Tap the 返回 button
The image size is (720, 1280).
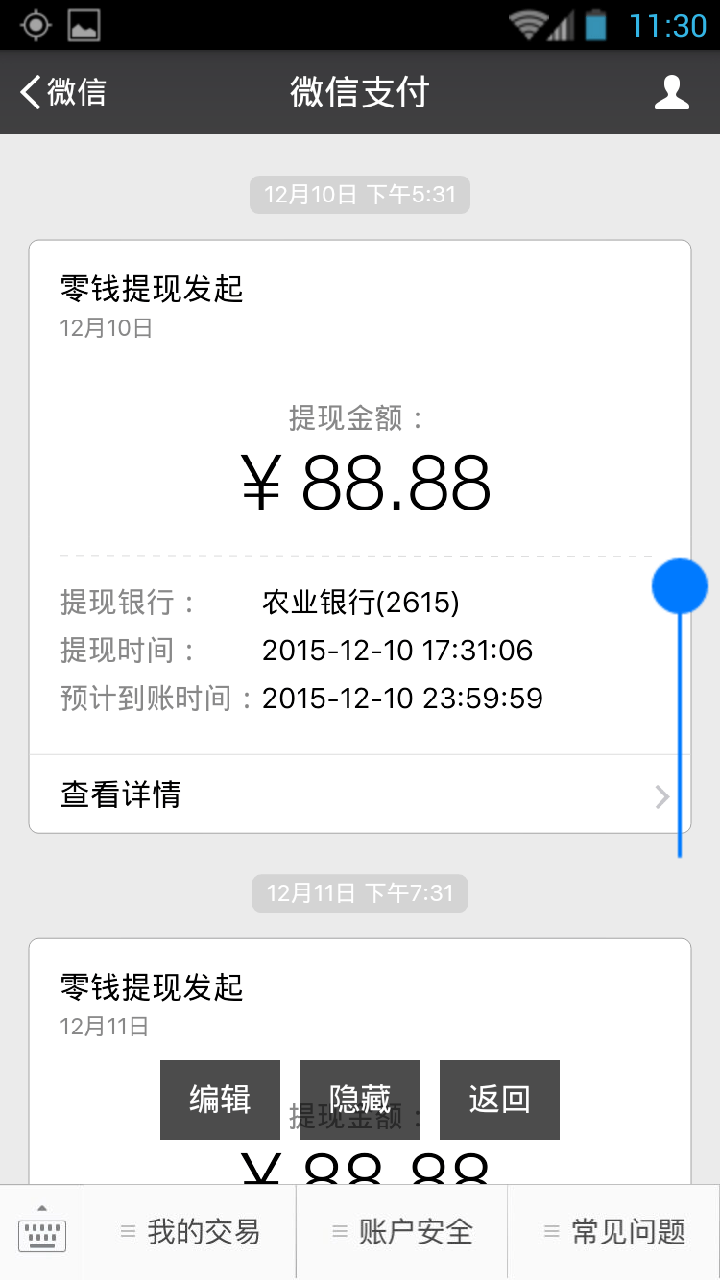[499, 1099]
